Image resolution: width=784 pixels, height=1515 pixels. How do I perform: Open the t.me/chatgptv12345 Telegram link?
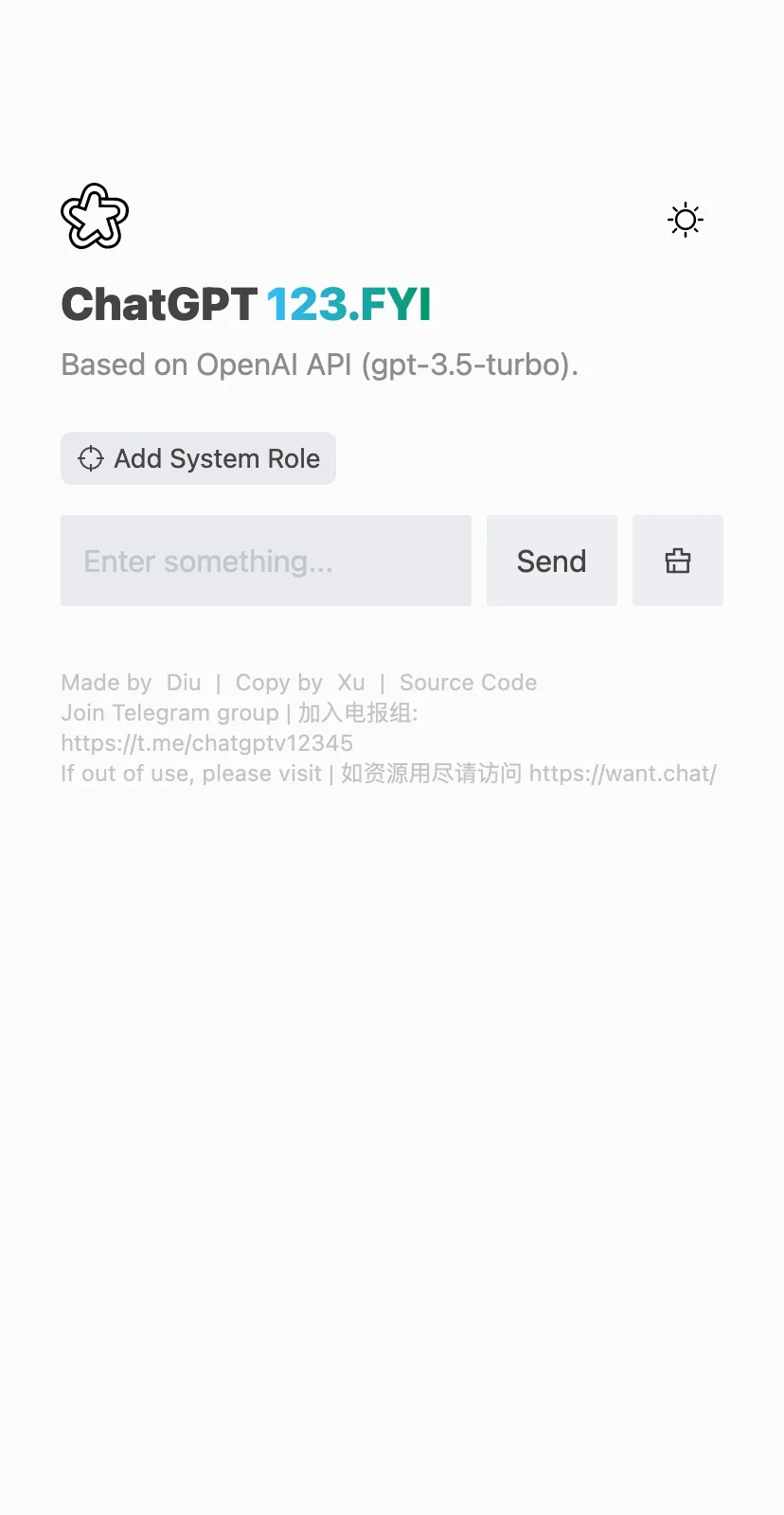pos(206,743)
